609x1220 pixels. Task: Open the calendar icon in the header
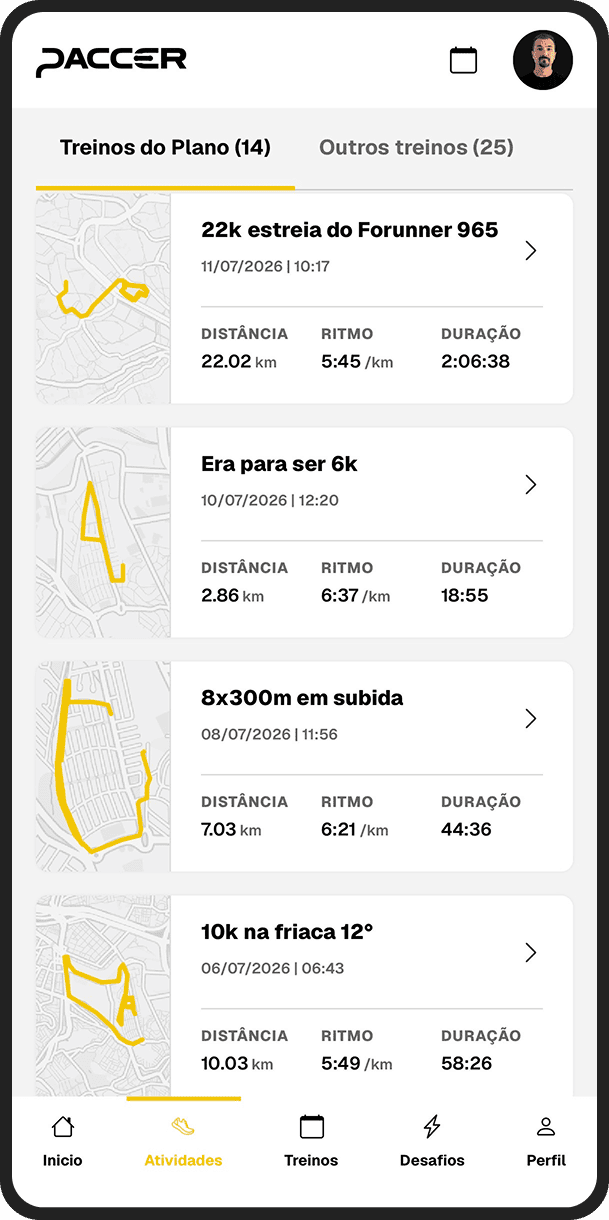click(x=463, y=60)
